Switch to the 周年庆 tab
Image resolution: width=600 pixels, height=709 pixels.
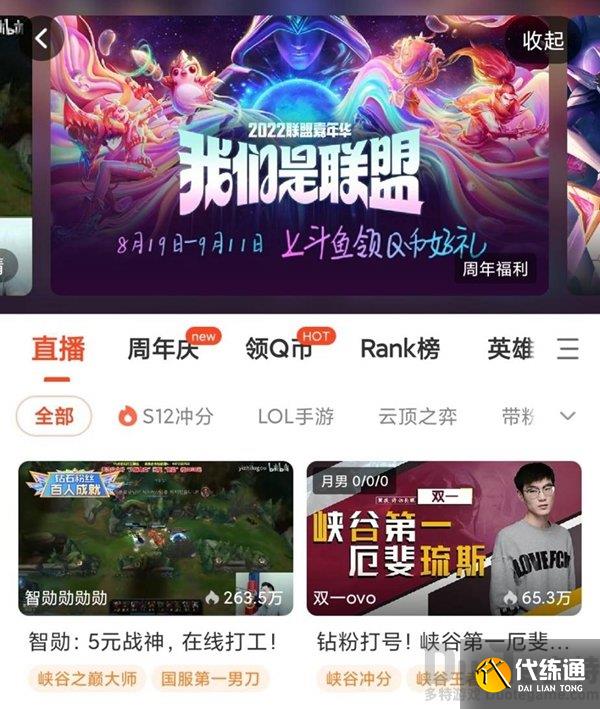click(x=163, y=349)
